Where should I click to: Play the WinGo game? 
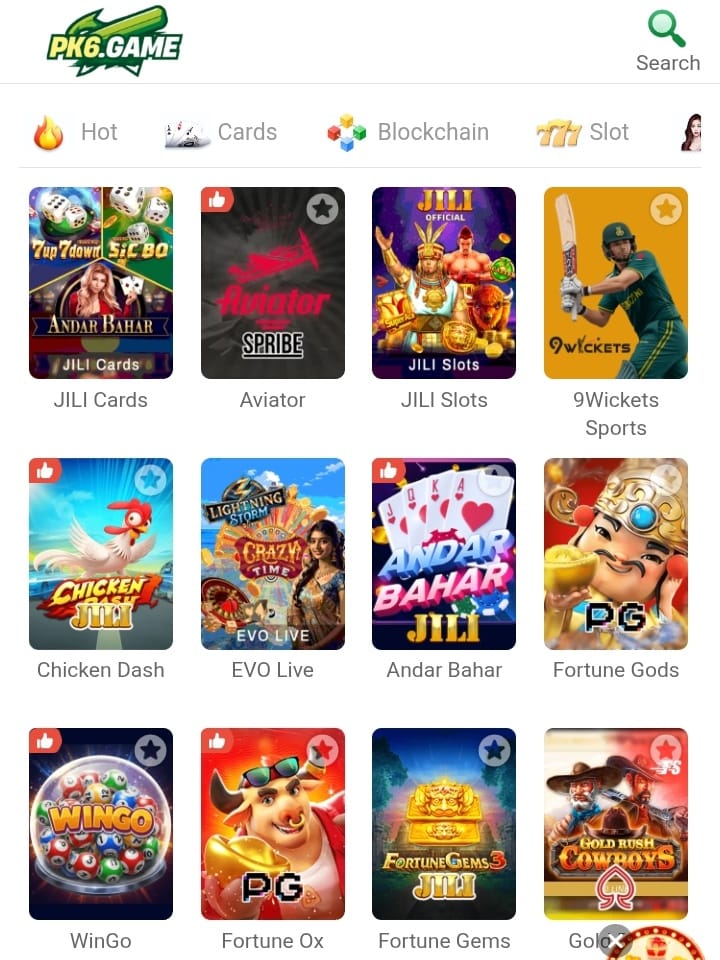tap(101, 830)
